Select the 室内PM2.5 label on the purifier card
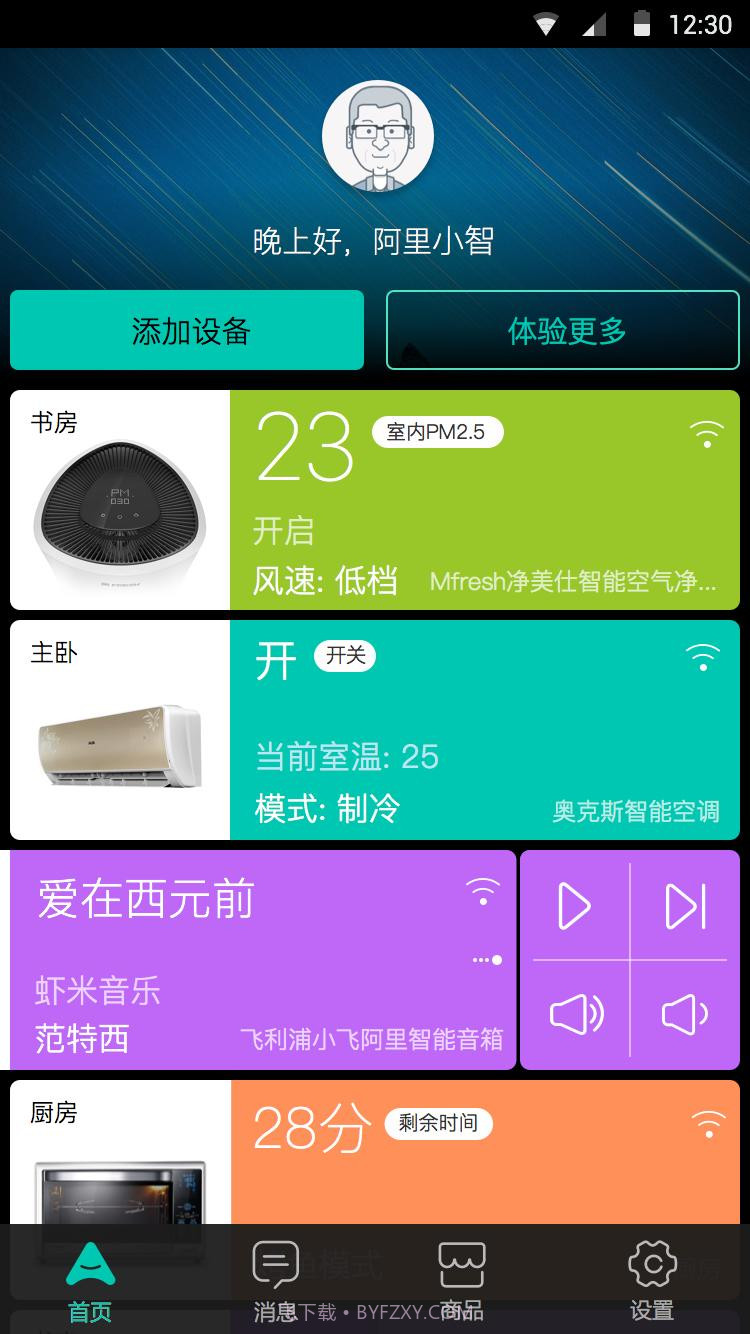750x1334 pixels. point(436,431)
